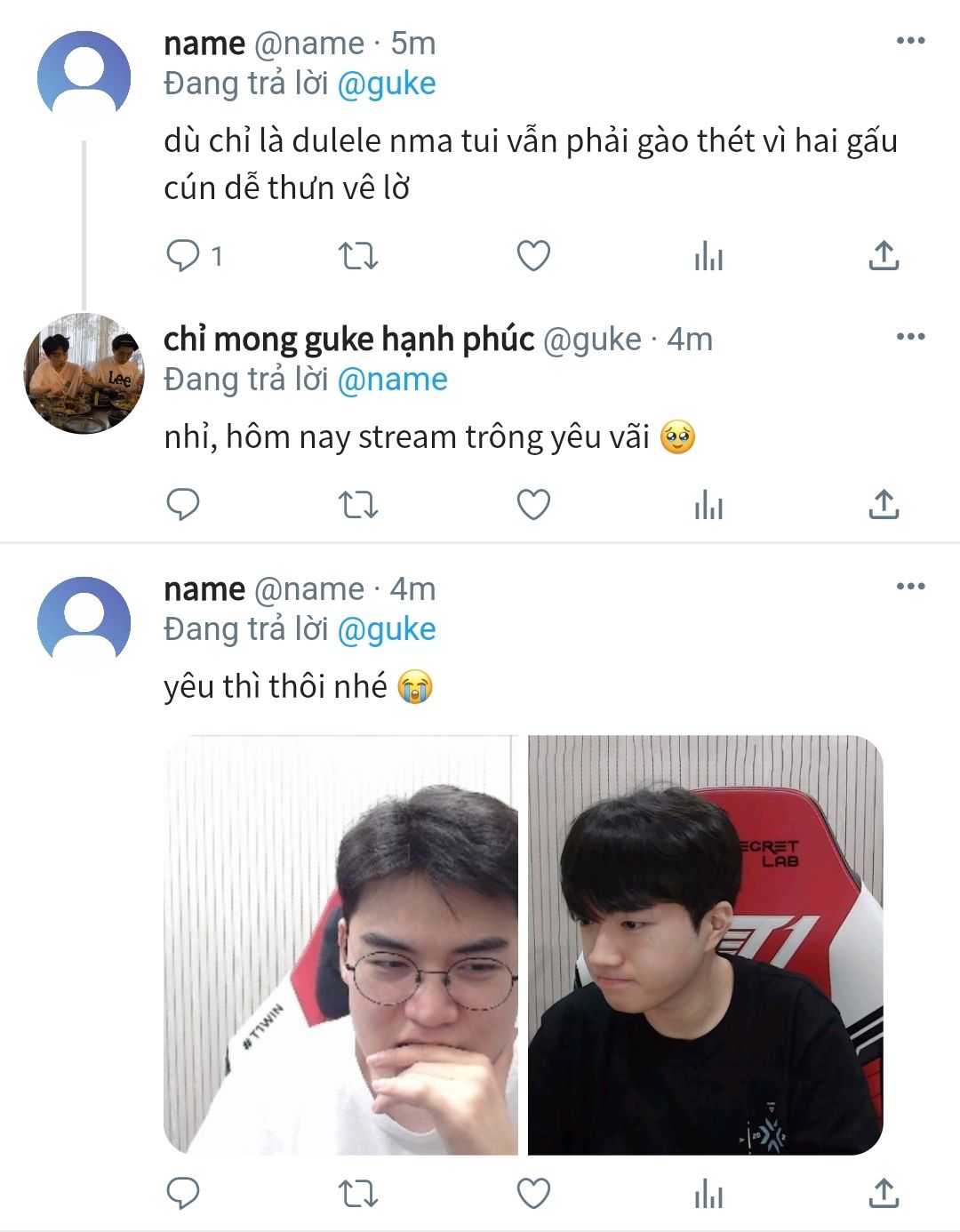Retweet the "yêu thì thôi nhé" tweet
960x1232 pixels.
(x=358, y=1194)
